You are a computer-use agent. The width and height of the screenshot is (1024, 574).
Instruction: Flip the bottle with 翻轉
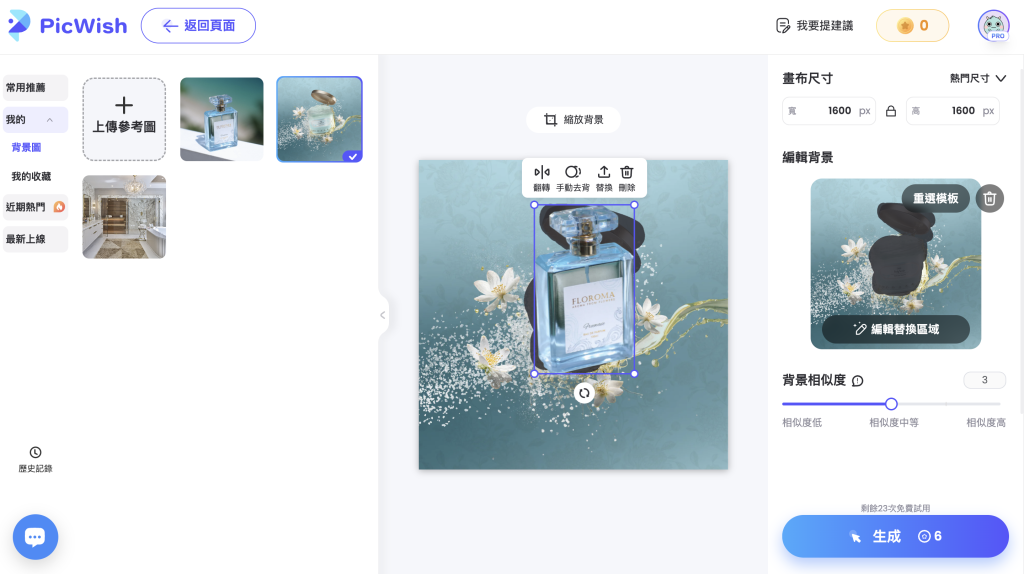tap(541, 178)
